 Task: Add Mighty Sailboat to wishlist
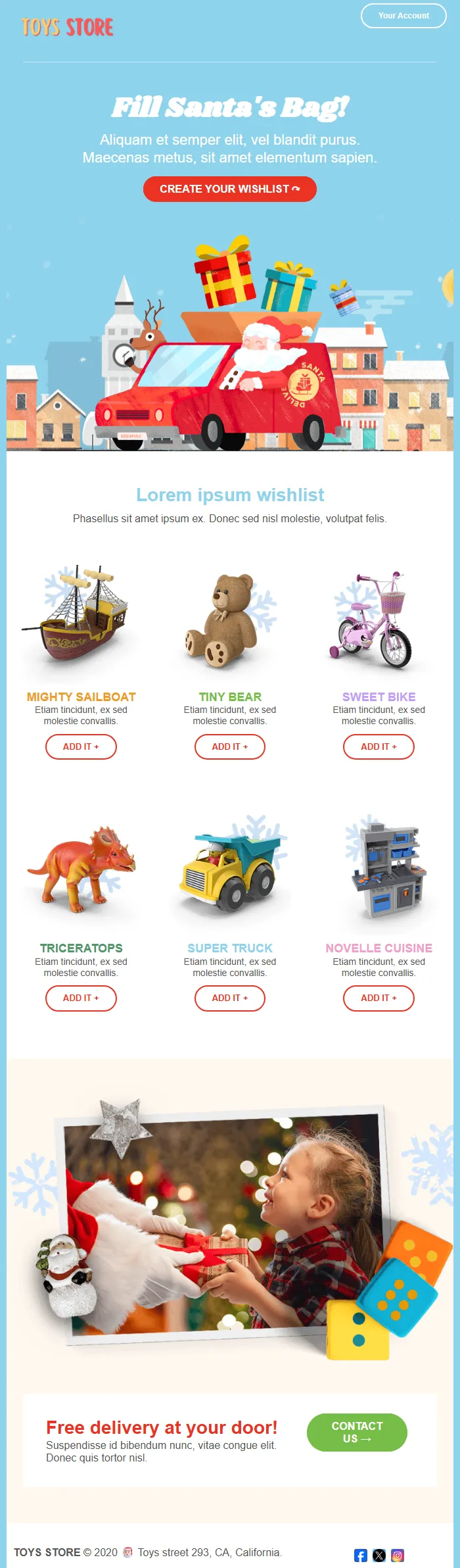pyautogui.click(x=81, y=747)
